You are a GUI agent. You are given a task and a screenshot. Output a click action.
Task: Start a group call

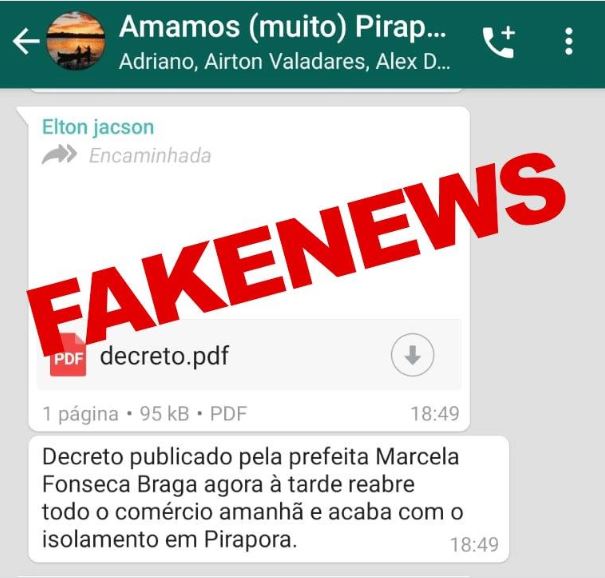498,42
